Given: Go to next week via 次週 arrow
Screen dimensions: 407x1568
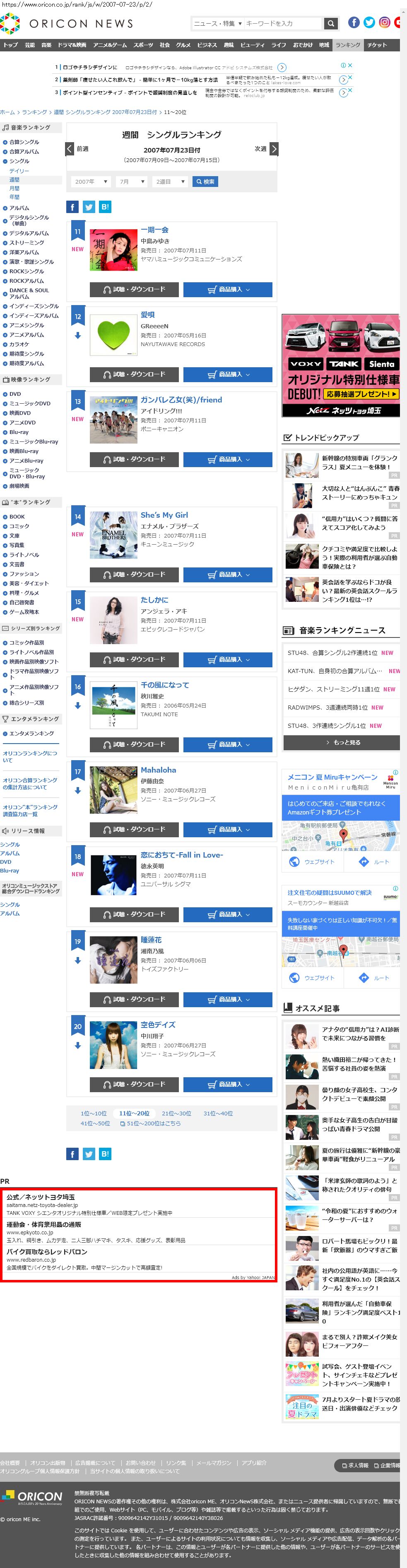Looking at the screenshot, I should point(274,148).
